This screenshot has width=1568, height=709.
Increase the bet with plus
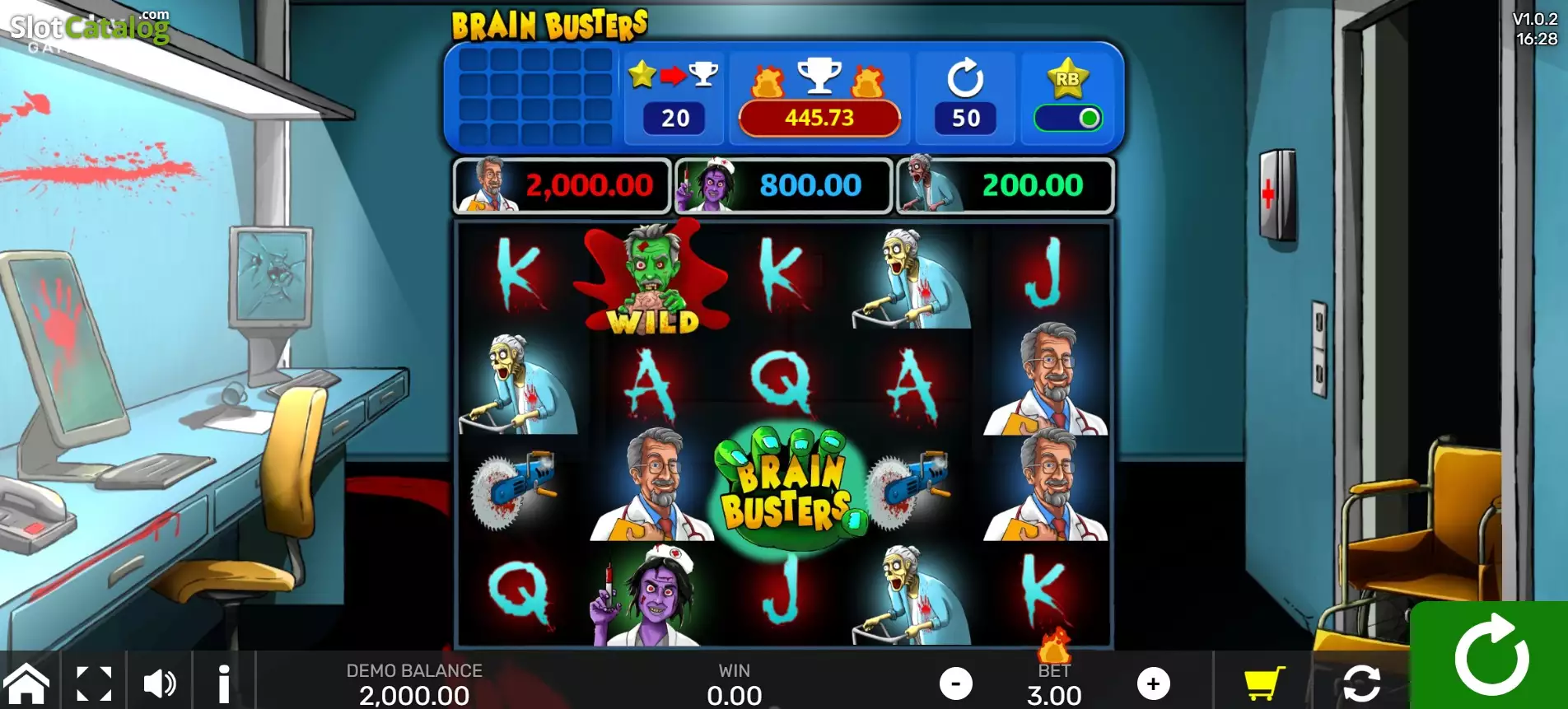pyautogui.click(x=1153, y=683)
